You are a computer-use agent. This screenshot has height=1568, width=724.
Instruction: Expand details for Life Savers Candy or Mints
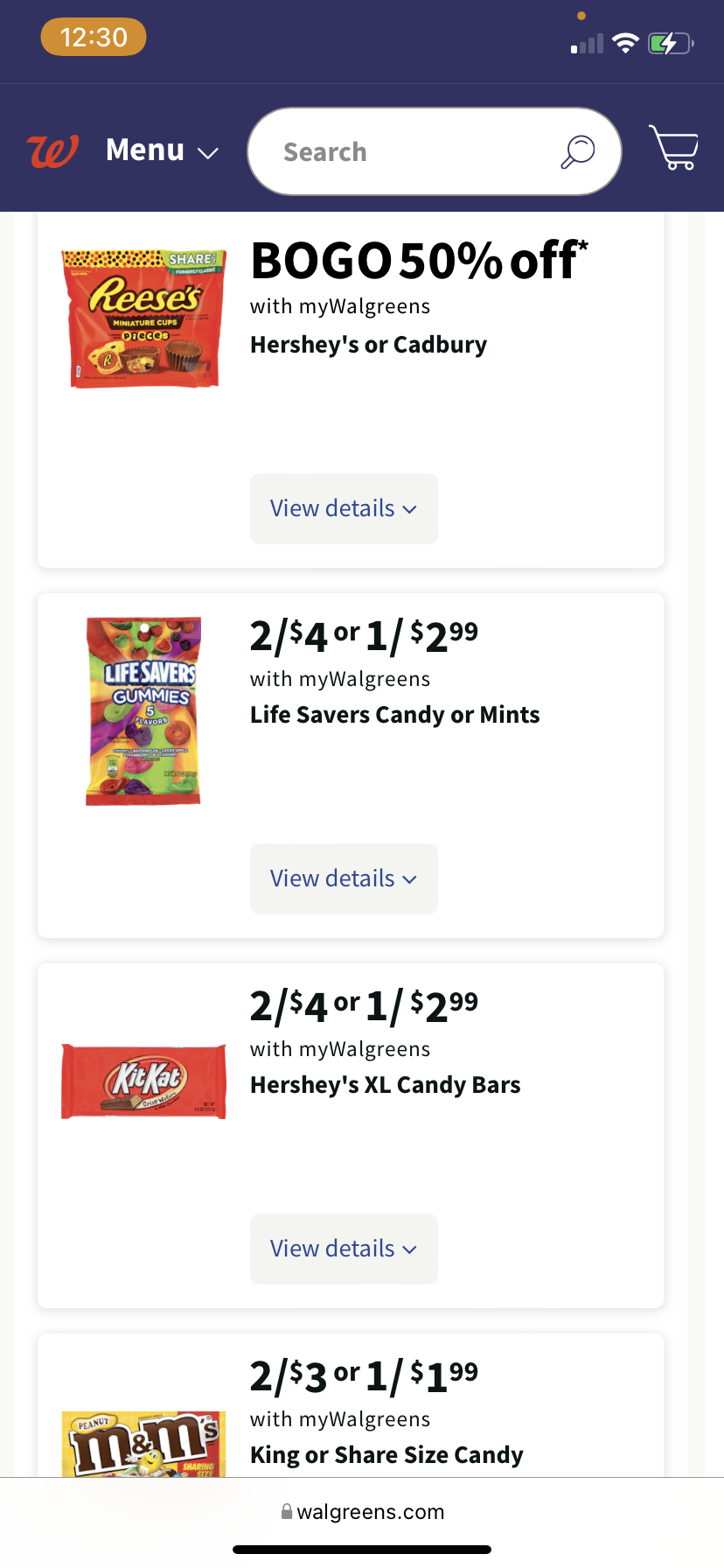[x=344, y=878]
